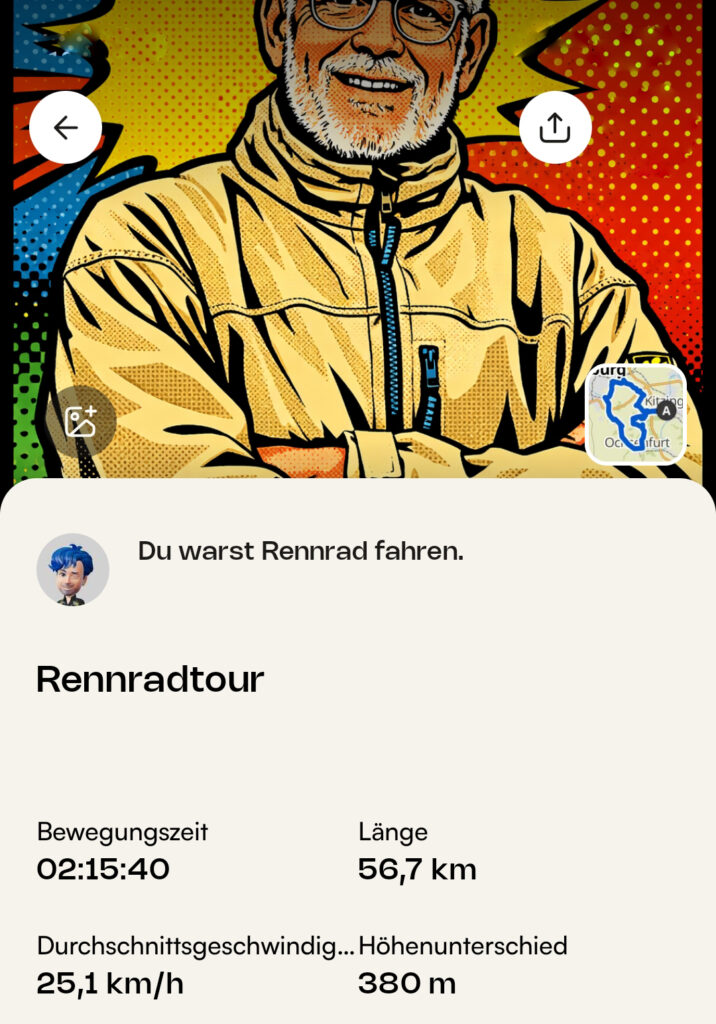This screenshot has width=716, height=1024.
Task: Go back using the arrow button
Action: (65, 128)
